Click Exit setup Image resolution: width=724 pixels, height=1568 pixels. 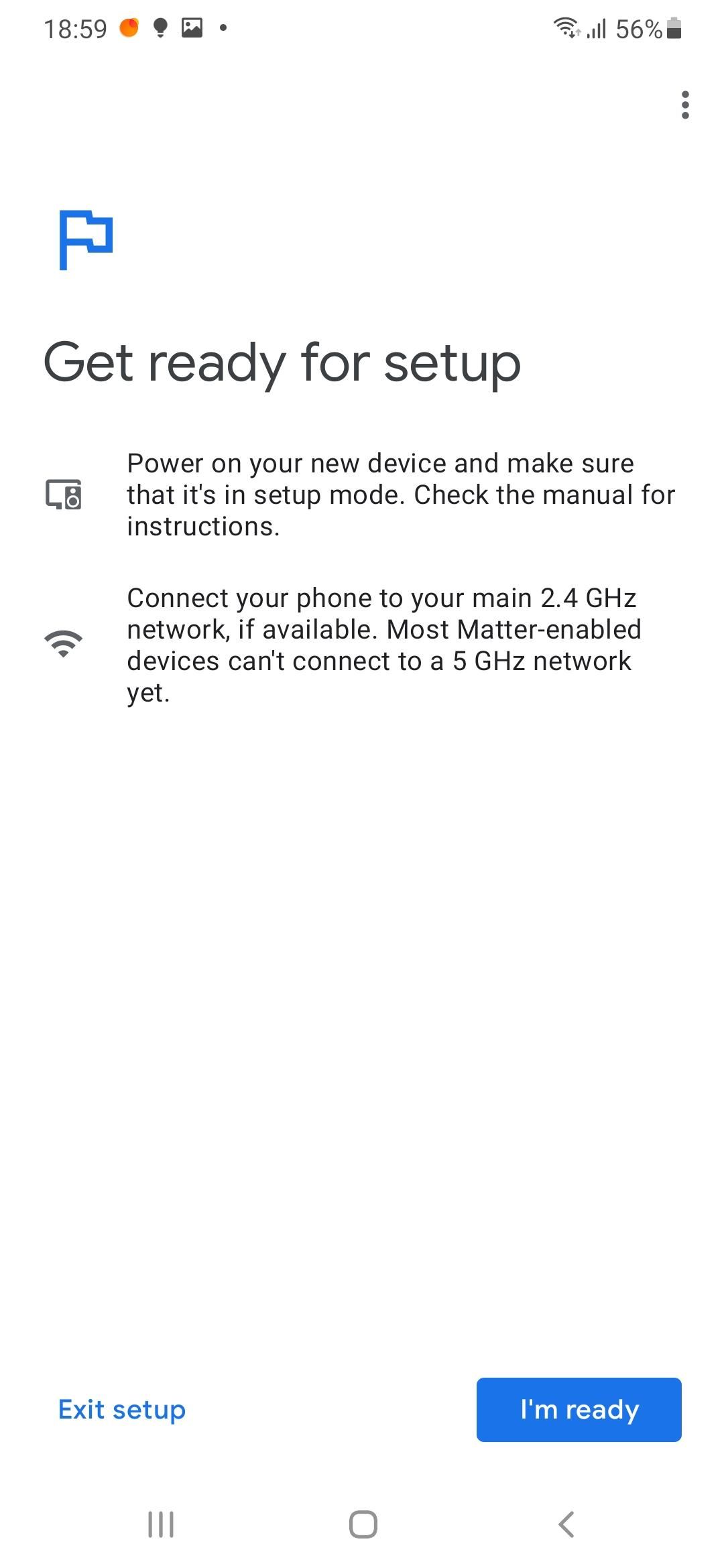121,1409
